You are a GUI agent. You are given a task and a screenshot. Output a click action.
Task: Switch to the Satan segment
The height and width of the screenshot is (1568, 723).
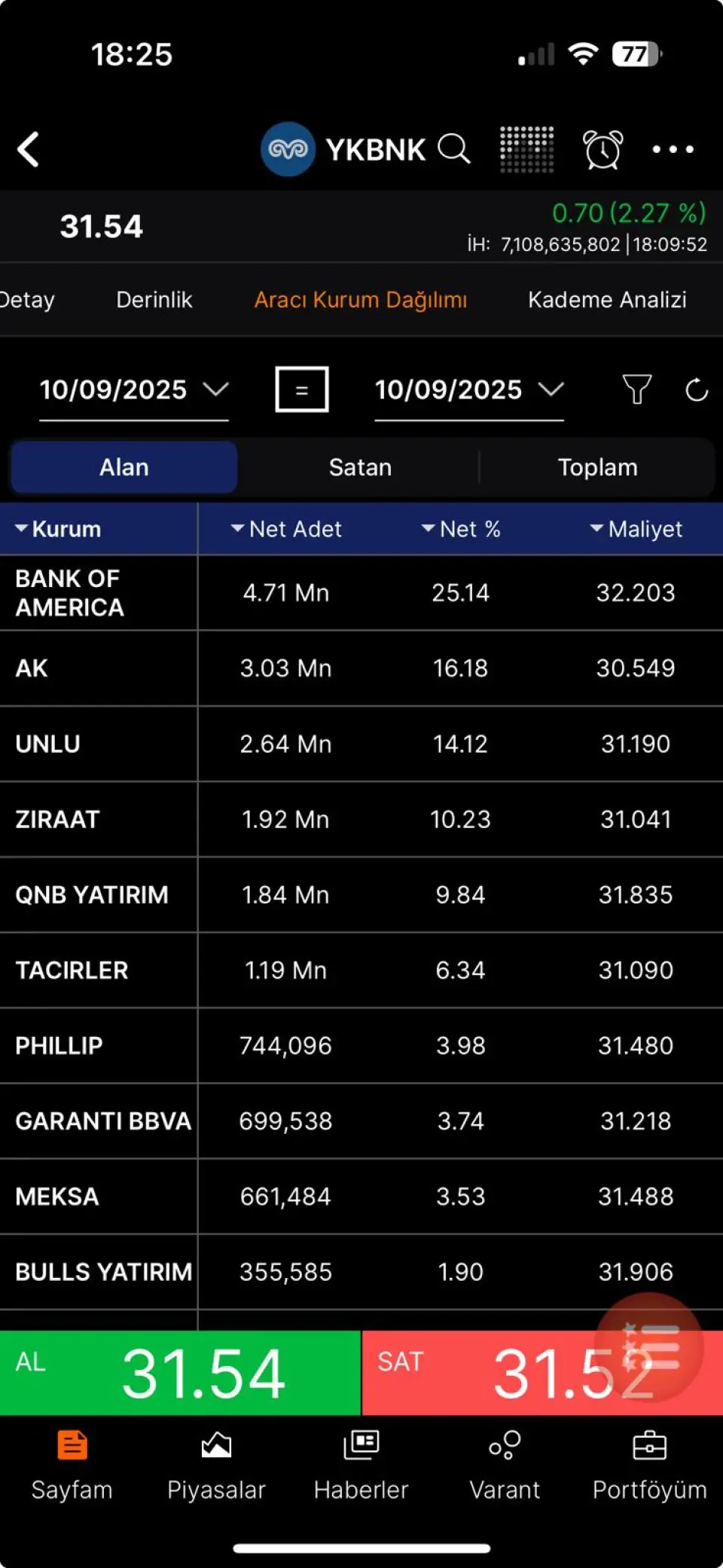coord(360,467)
